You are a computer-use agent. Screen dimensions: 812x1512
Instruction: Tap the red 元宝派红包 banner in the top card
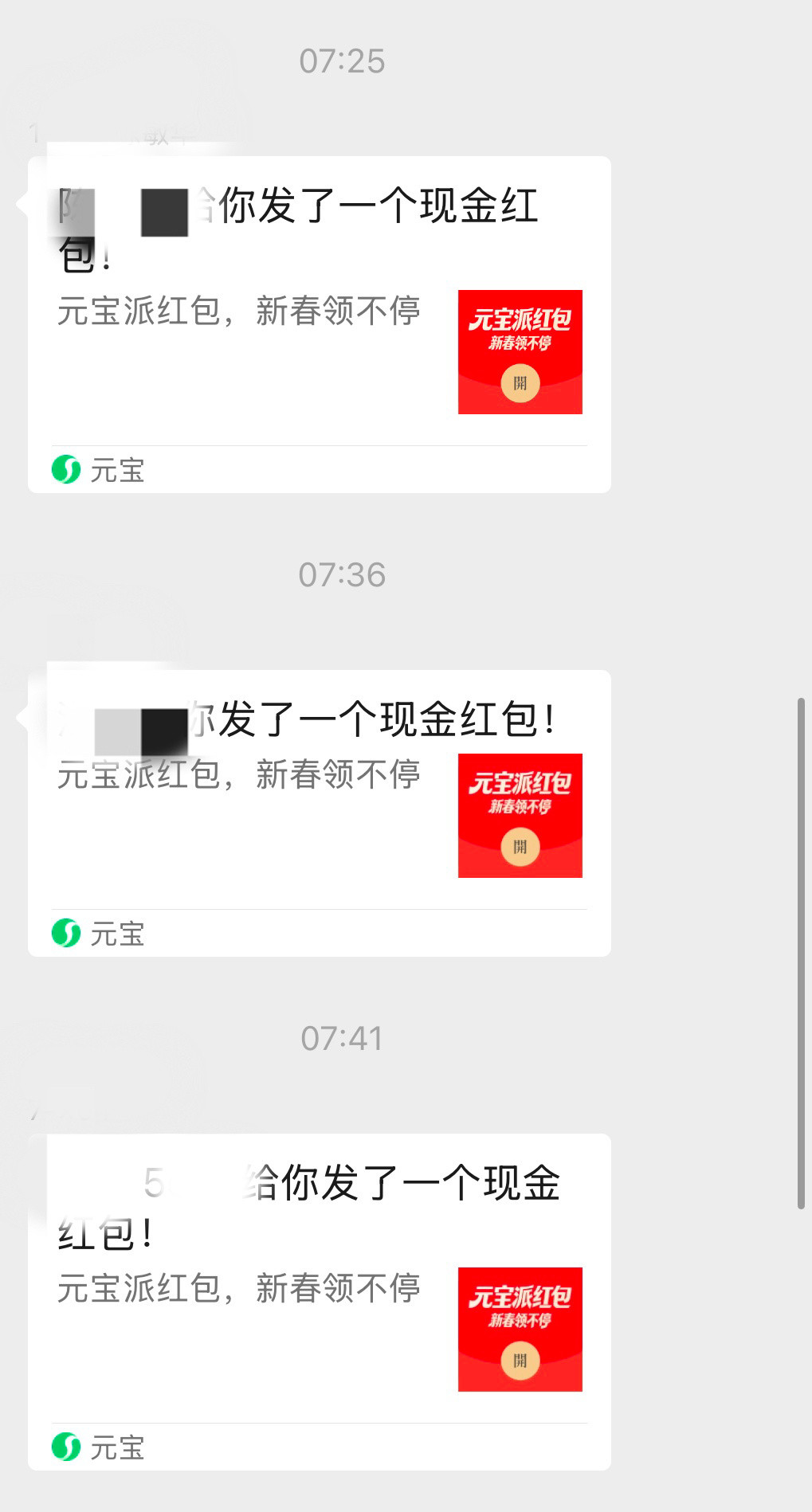tap(520, 351)
